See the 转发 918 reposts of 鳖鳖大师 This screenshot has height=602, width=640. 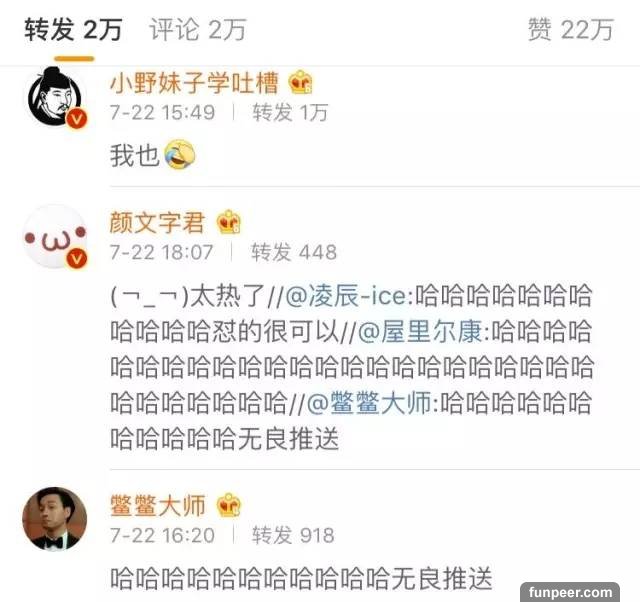pyautogui.click(x=294, y=535)
